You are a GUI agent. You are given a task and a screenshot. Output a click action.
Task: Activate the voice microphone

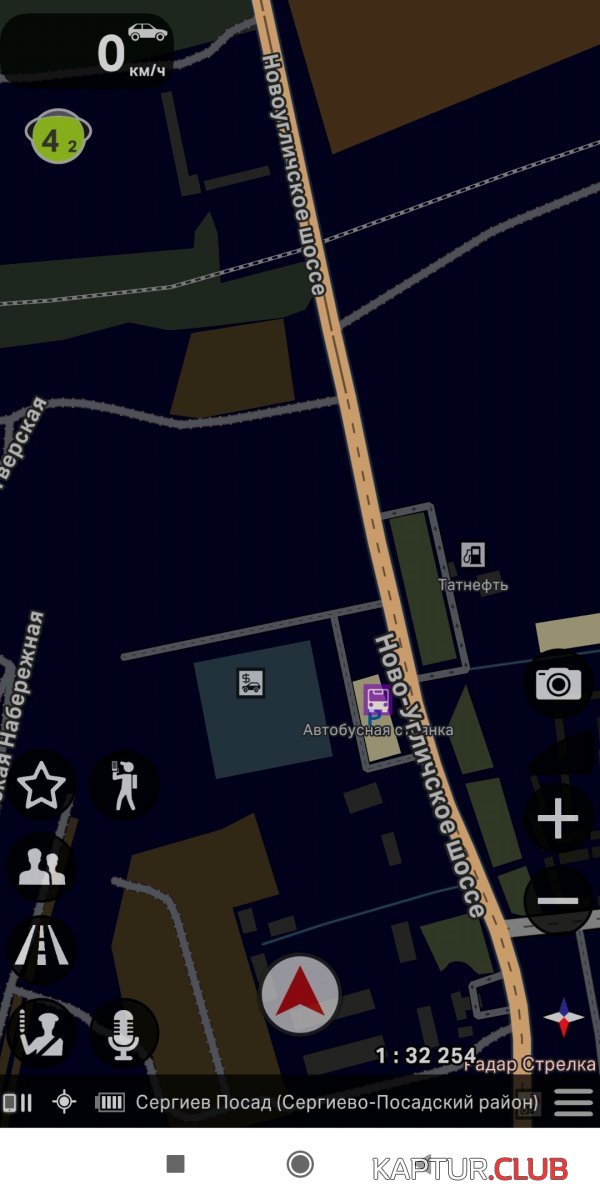(124, 1032)
